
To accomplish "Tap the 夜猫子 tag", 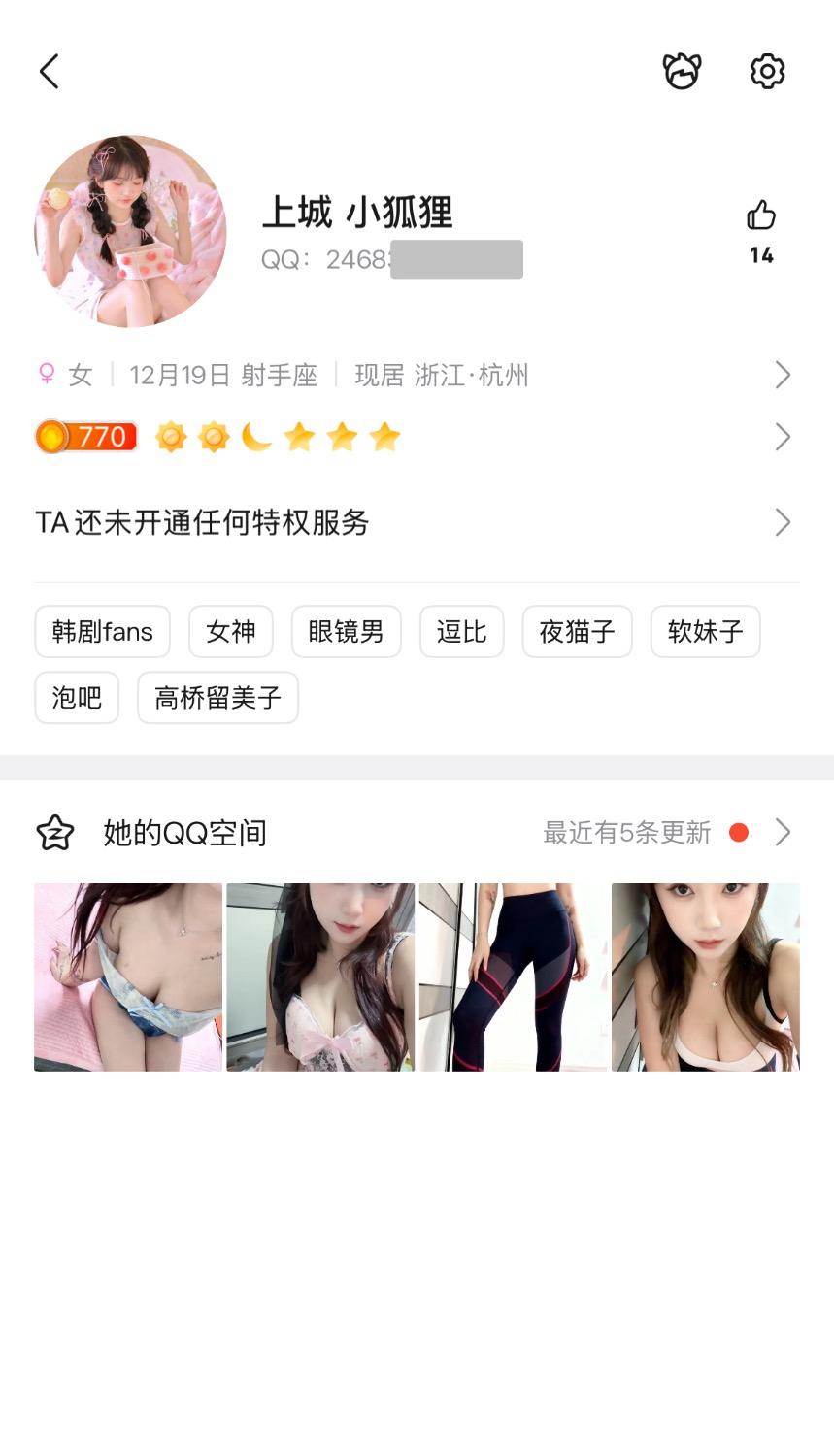I will tap(577, 632).
